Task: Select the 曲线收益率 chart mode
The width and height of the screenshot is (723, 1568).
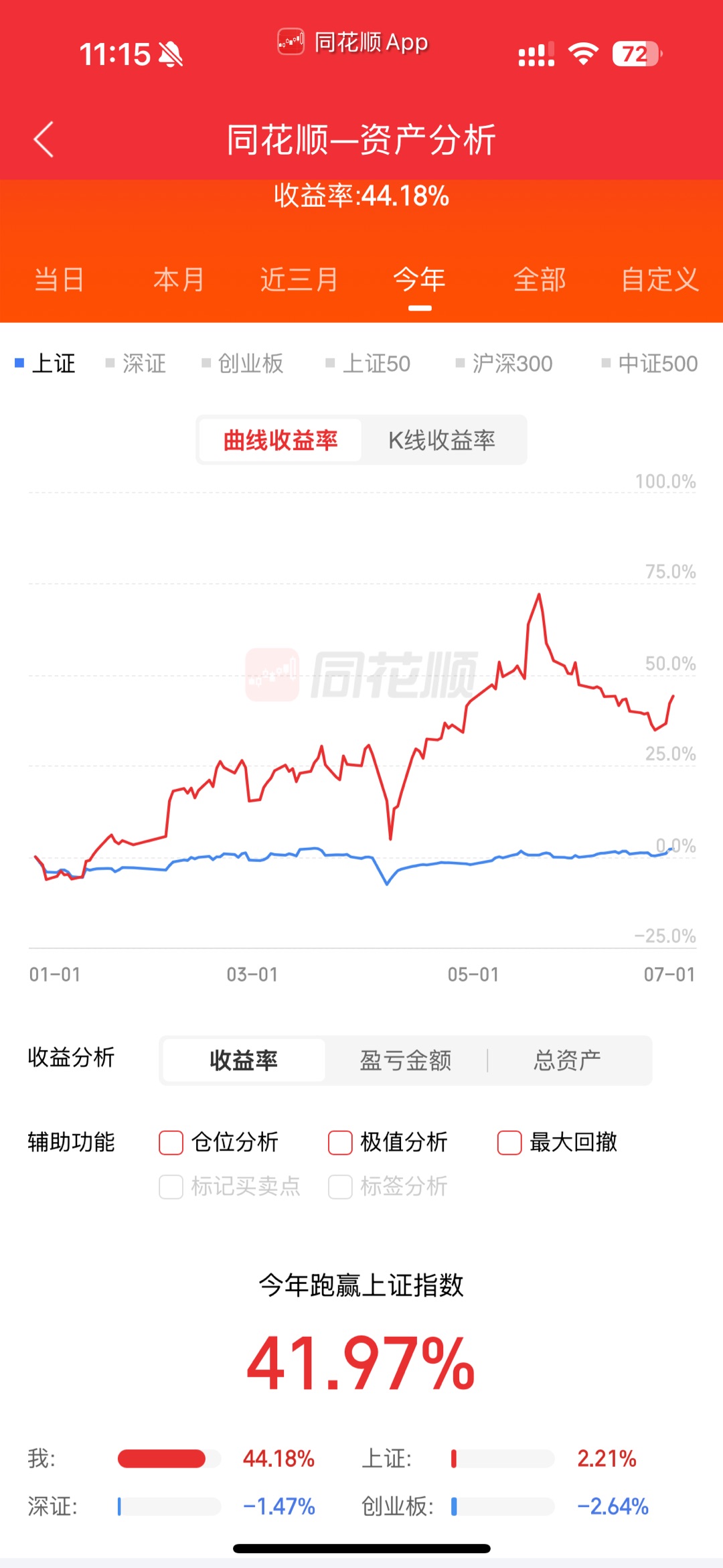Action: coord(280,440)
